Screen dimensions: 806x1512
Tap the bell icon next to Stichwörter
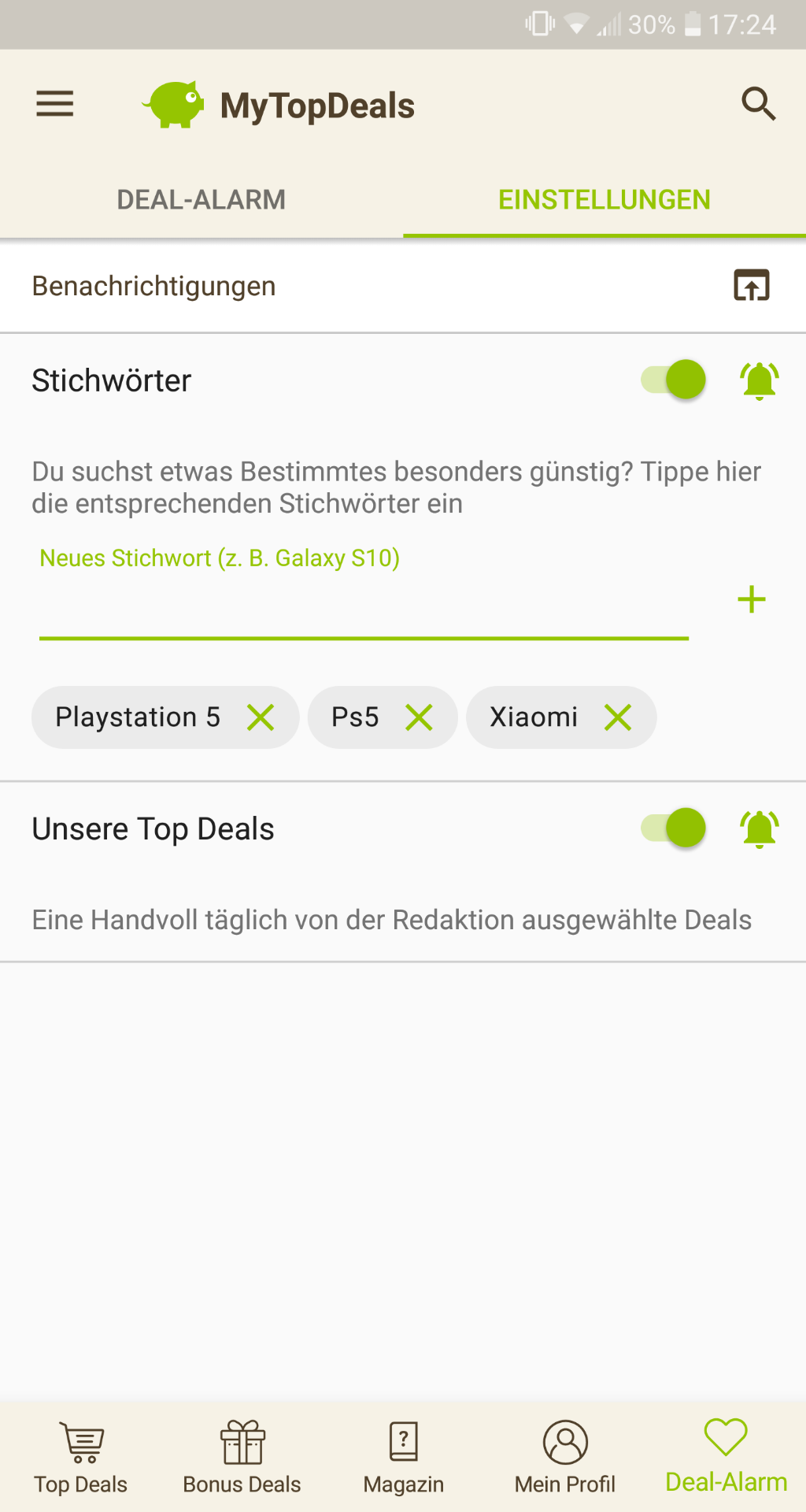coord(760,381)
